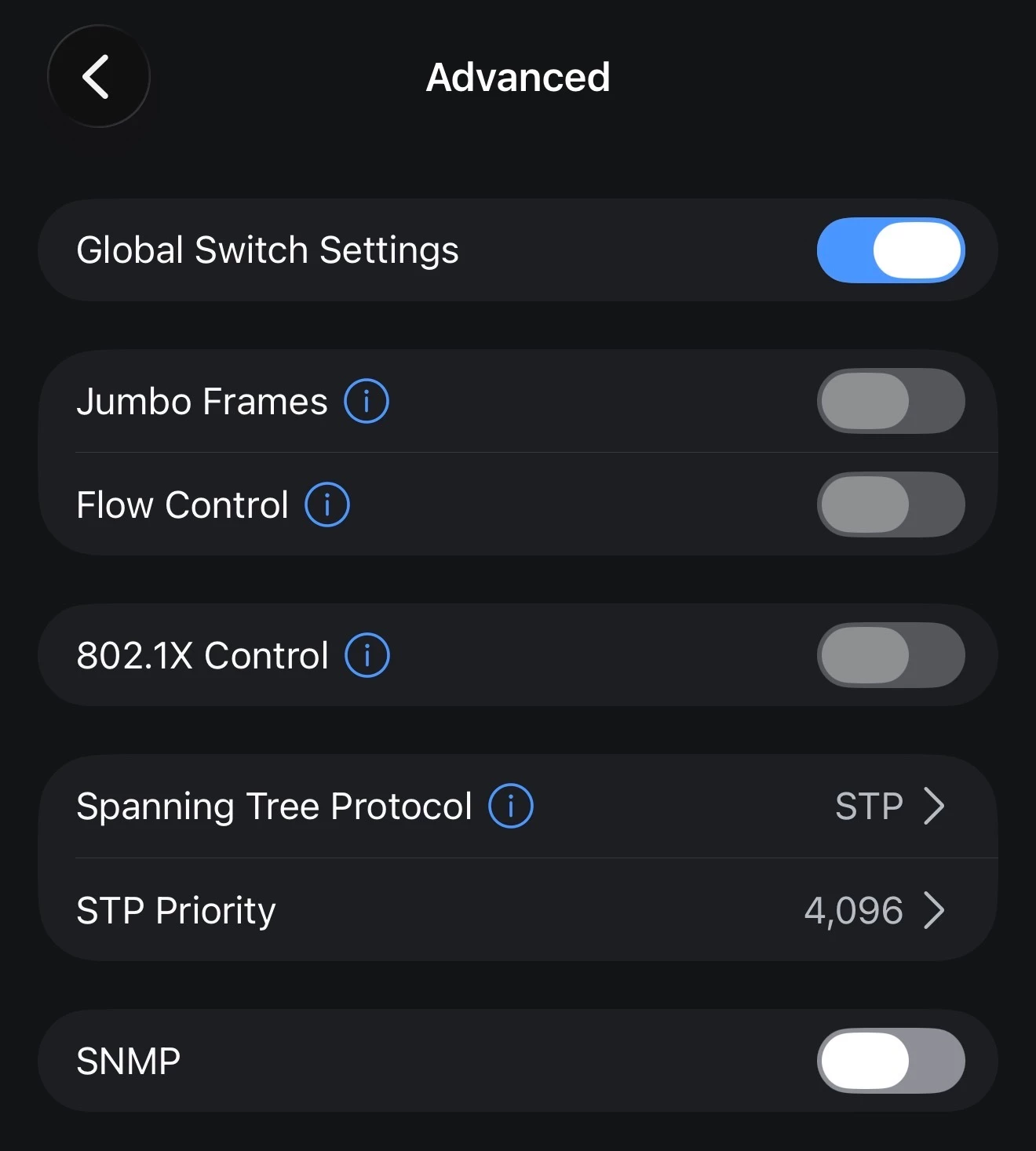1036x1151 pixels.
Task: Open 802.1X Control info tooltip
Action: coord(367,655)
